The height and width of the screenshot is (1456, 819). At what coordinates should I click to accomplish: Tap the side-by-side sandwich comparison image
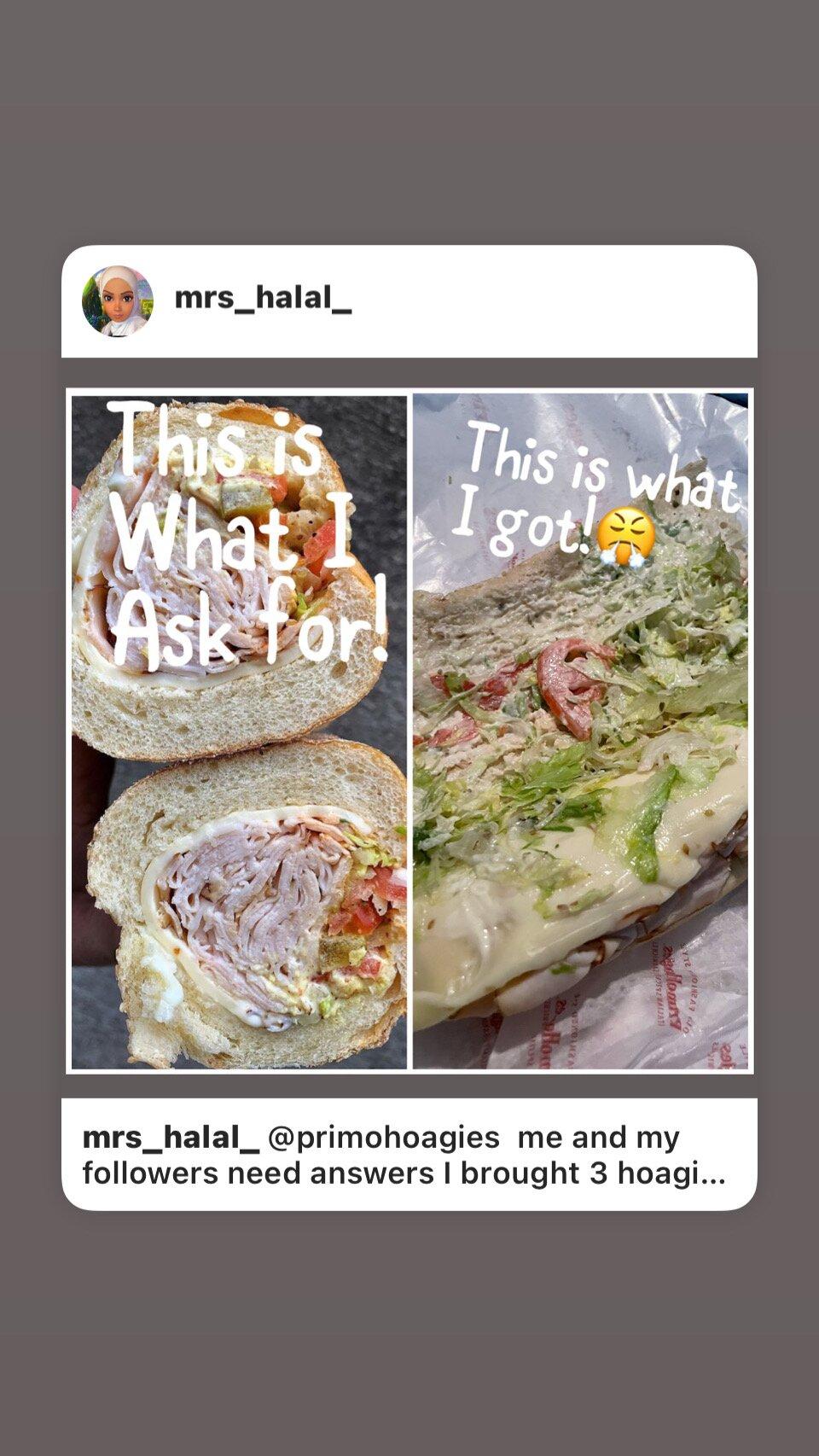409,734
